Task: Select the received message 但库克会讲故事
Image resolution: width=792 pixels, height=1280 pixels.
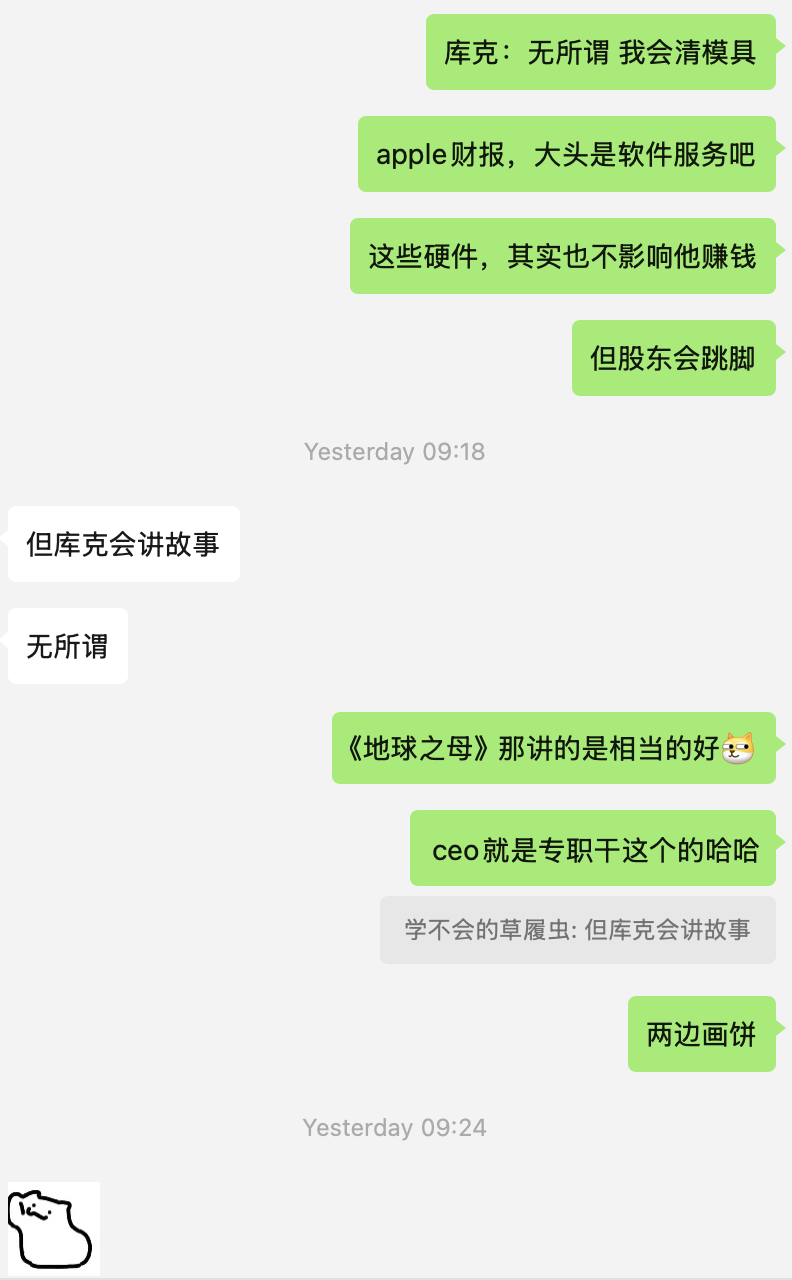Action: tap(123, 543)
